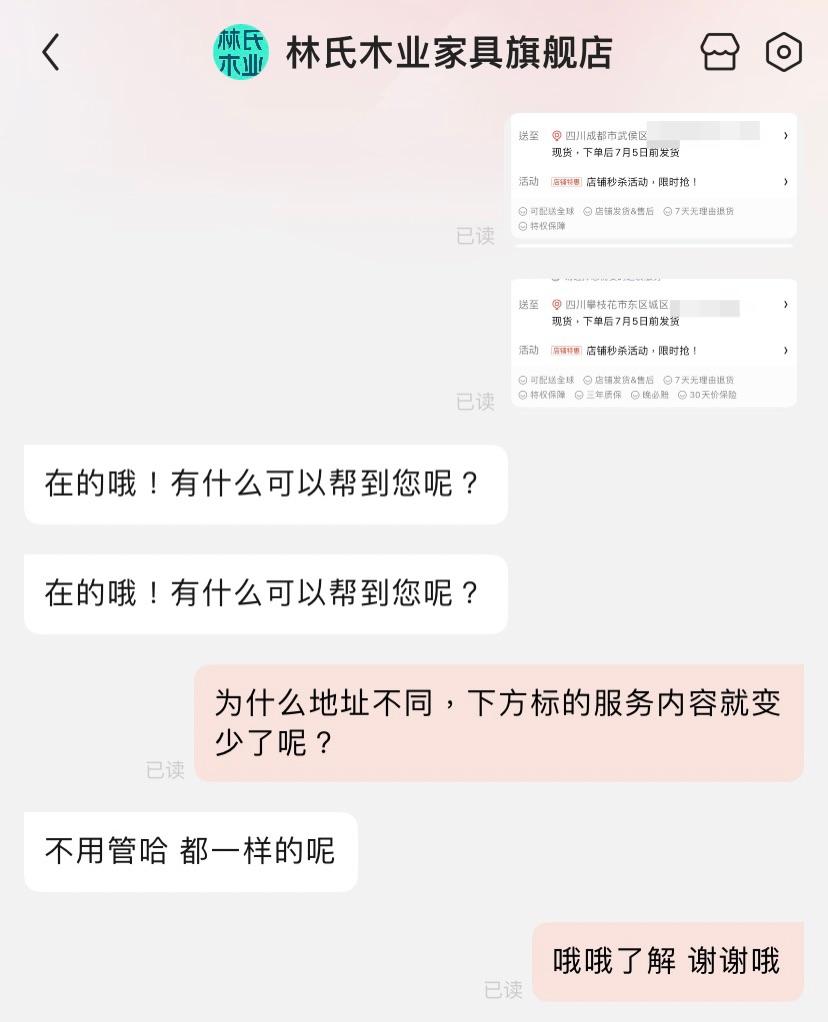
Task: Click the location pin on the Chengdu address card
Action: point(557,135)
